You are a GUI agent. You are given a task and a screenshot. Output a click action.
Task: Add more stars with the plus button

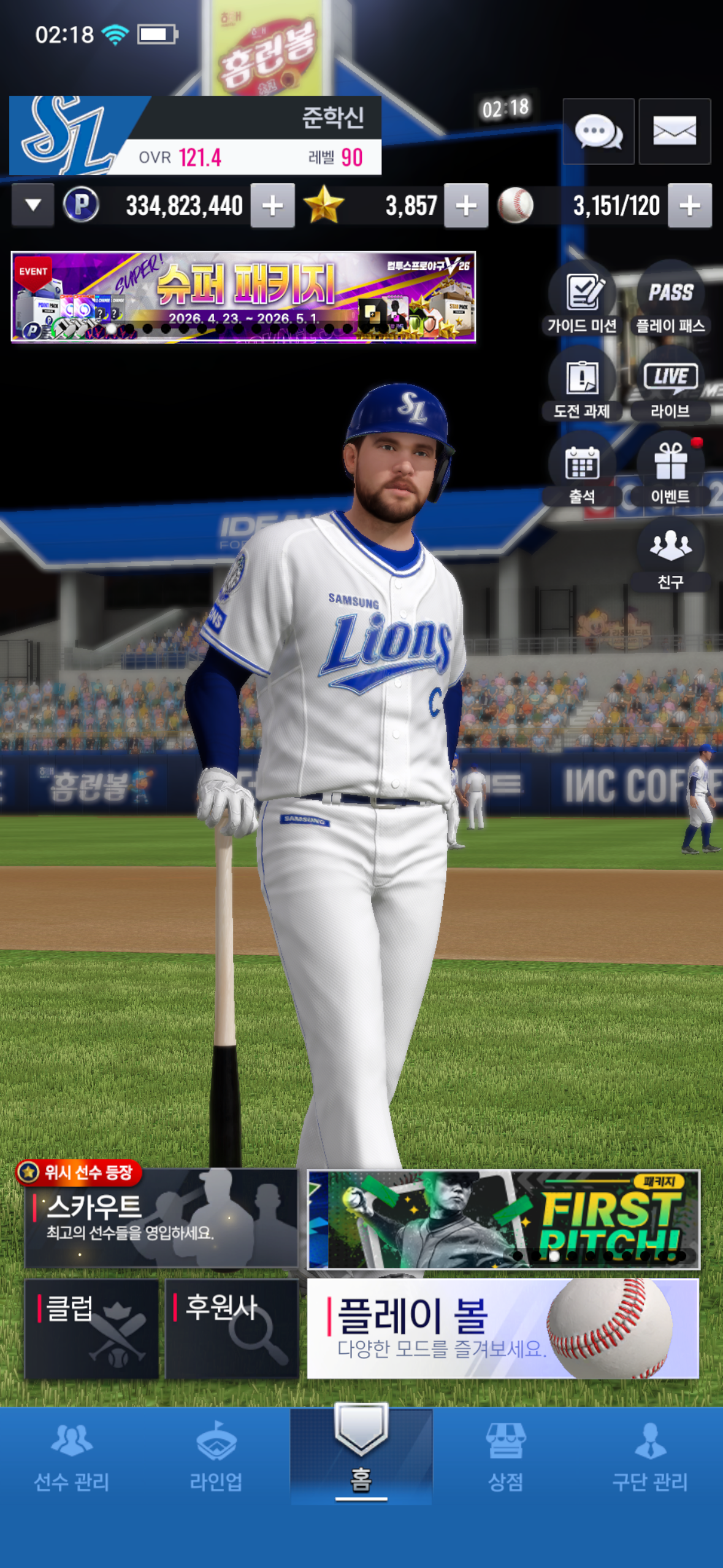[466, 206]
